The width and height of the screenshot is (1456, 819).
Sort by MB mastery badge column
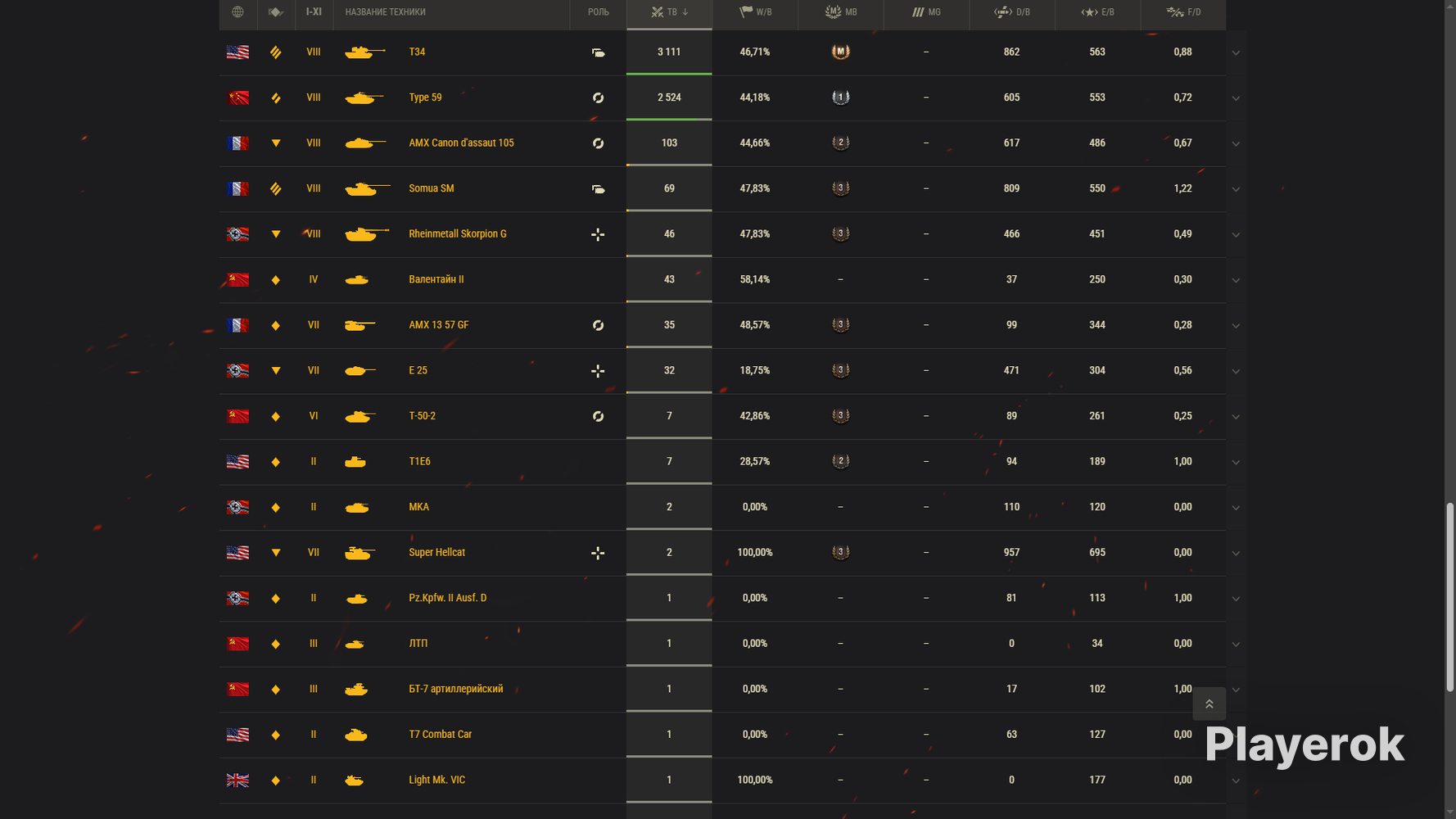pyautogui.click(x=841, y=12)
